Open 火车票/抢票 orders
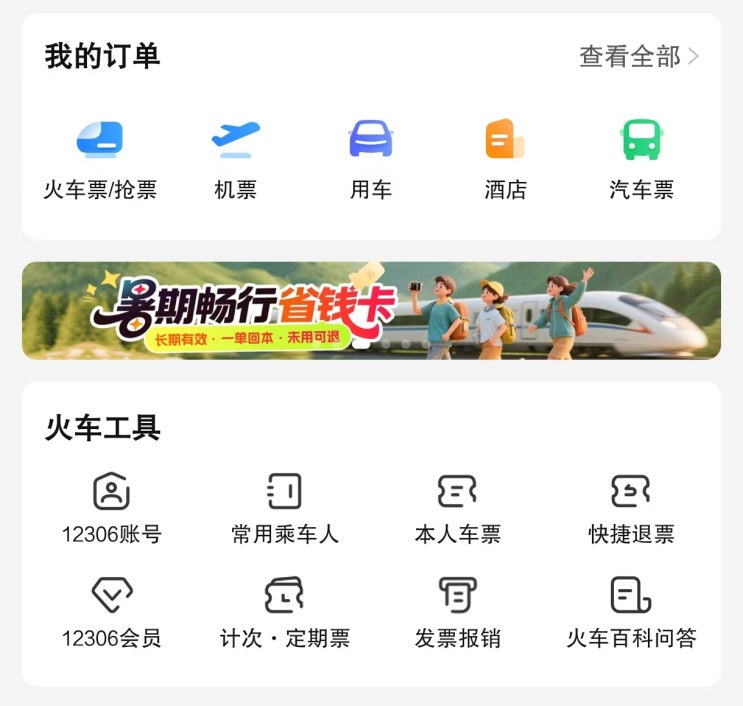The width and height of the screenshot is (743, 706). [100, 159]
